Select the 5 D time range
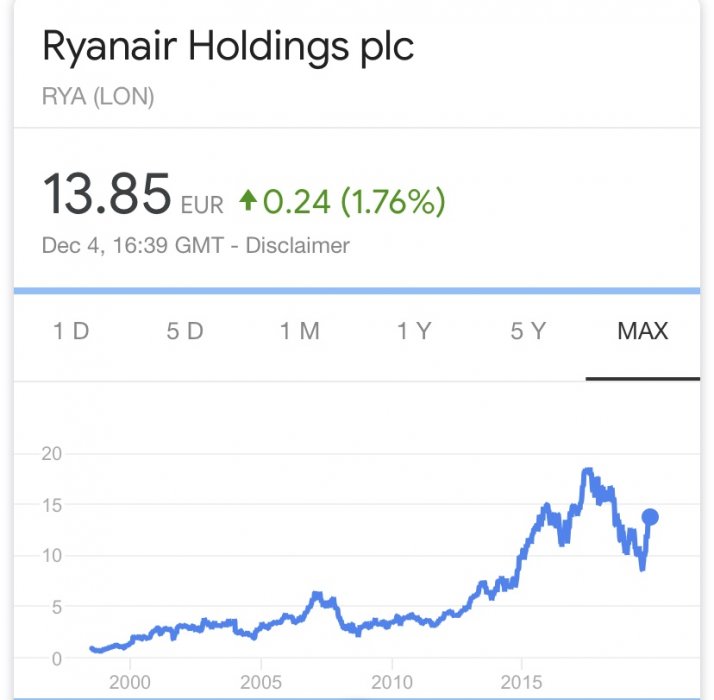Image resolution: width=714 pixels, height=700 pixels. click(x=185, y=332)
